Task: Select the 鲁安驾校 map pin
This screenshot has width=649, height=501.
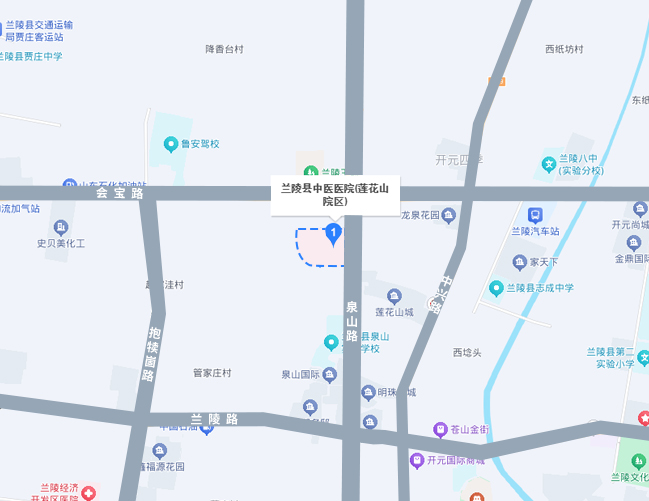Action: 171,145
